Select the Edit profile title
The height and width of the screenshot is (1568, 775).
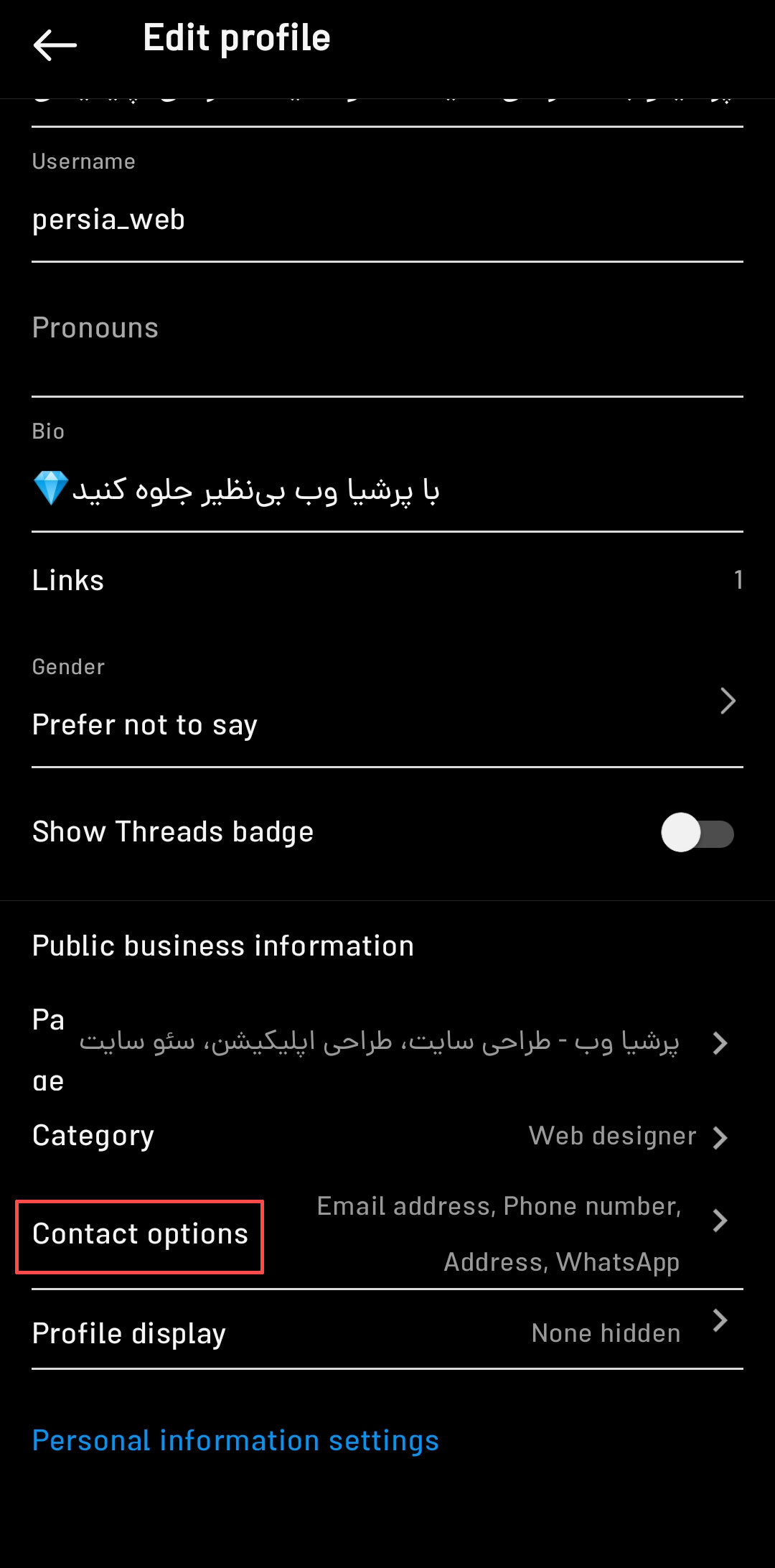coord(237,37)
